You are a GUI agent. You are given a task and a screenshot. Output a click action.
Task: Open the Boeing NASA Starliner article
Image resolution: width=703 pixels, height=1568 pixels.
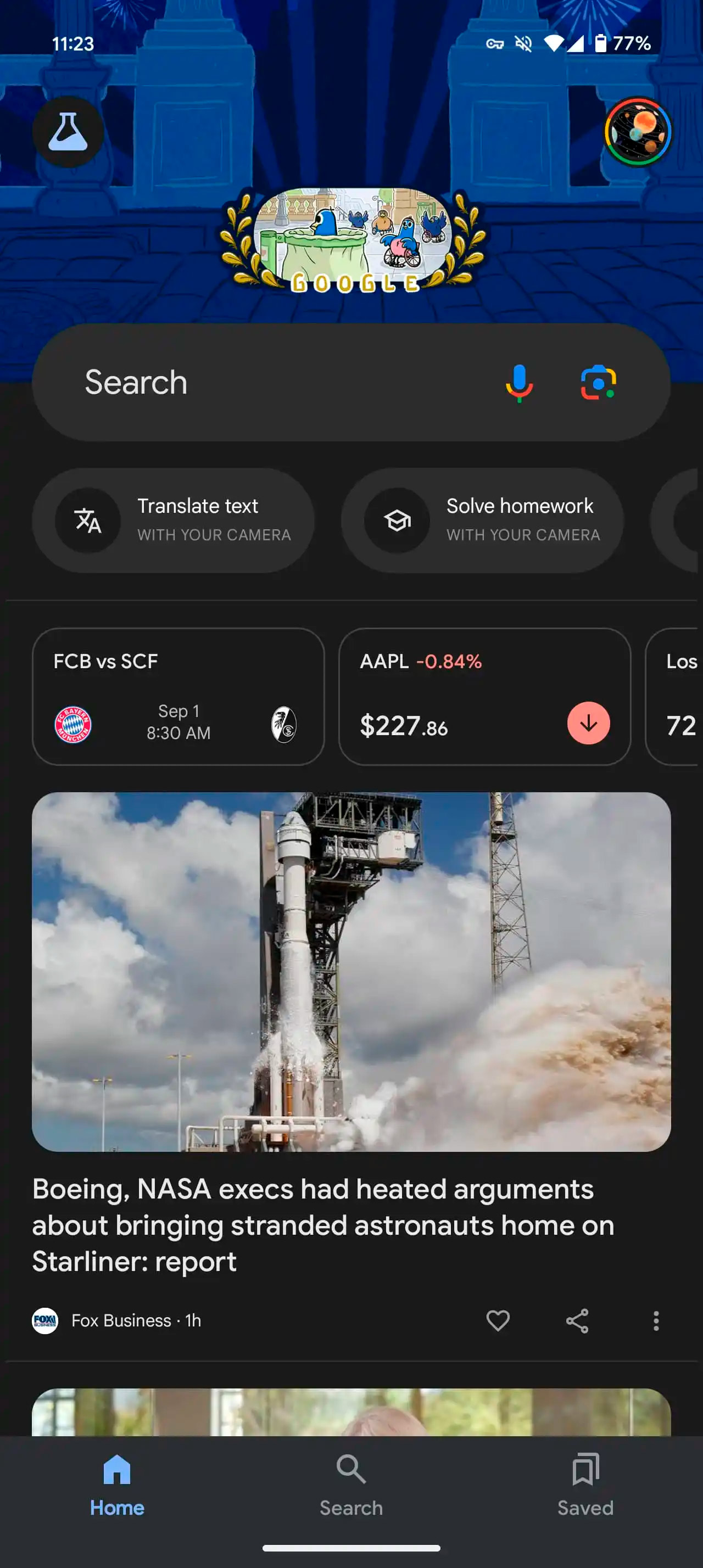(322, 1225)
